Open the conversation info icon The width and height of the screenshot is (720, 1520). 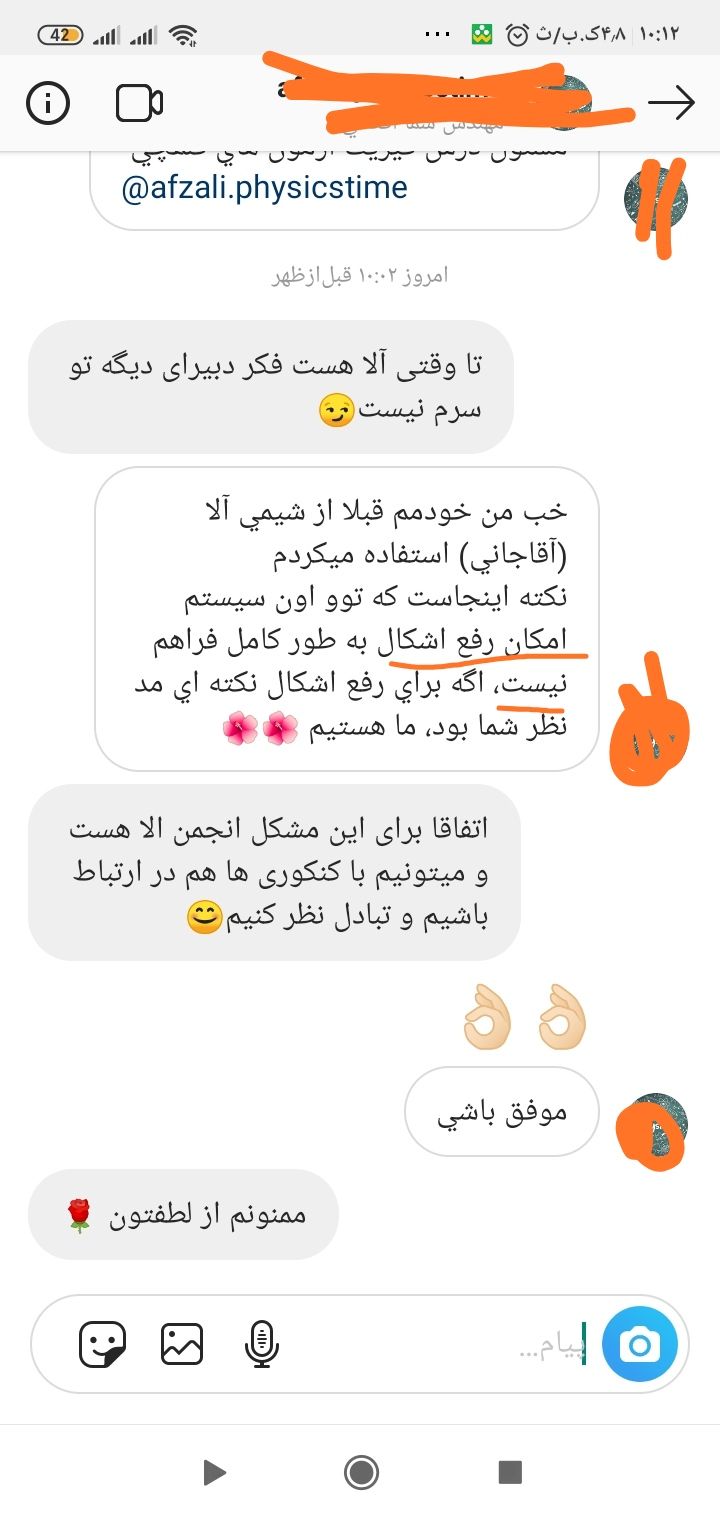tap(48, 103)
